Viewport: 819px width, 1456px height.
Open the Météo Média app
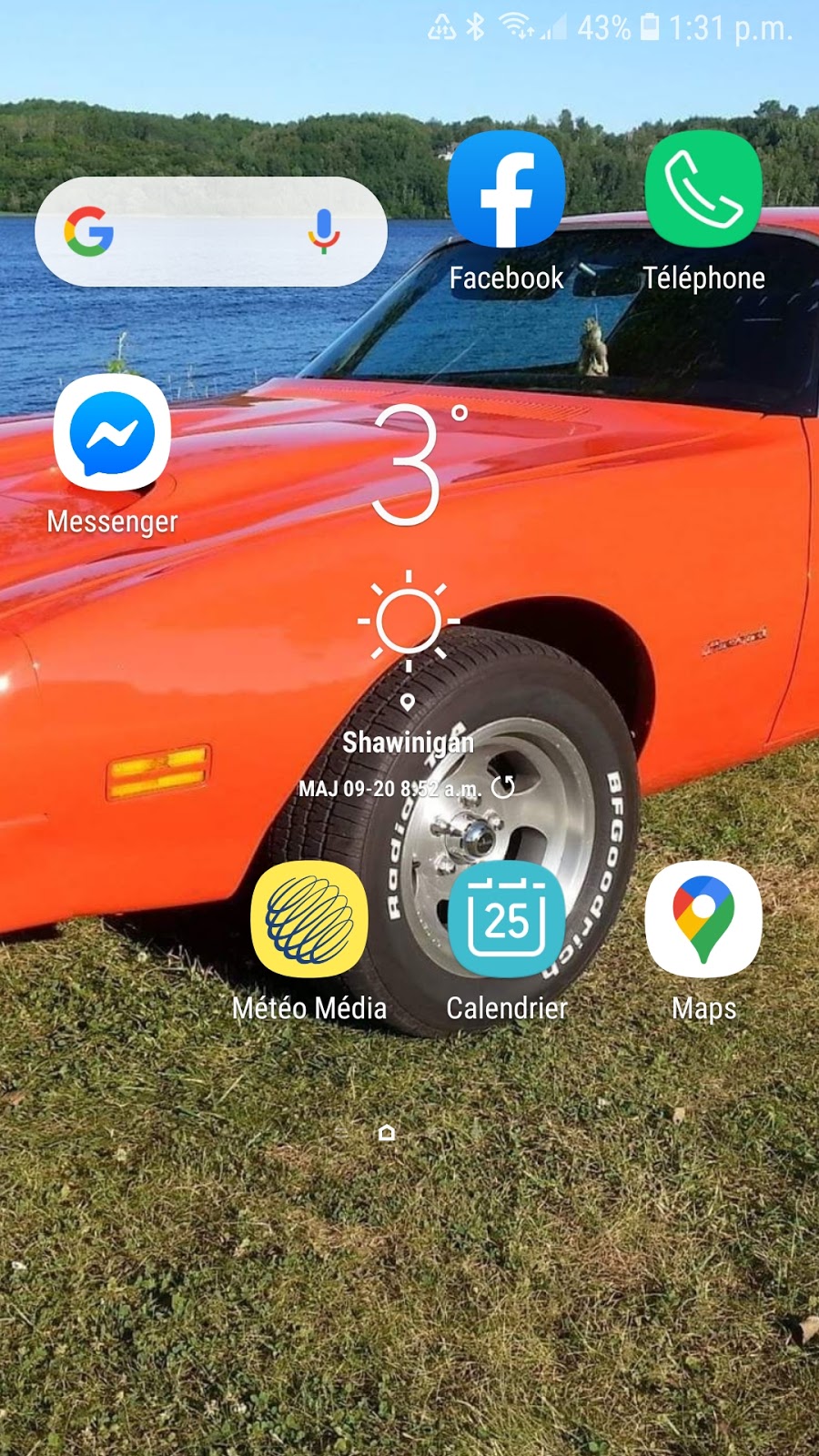coord(309,920)
